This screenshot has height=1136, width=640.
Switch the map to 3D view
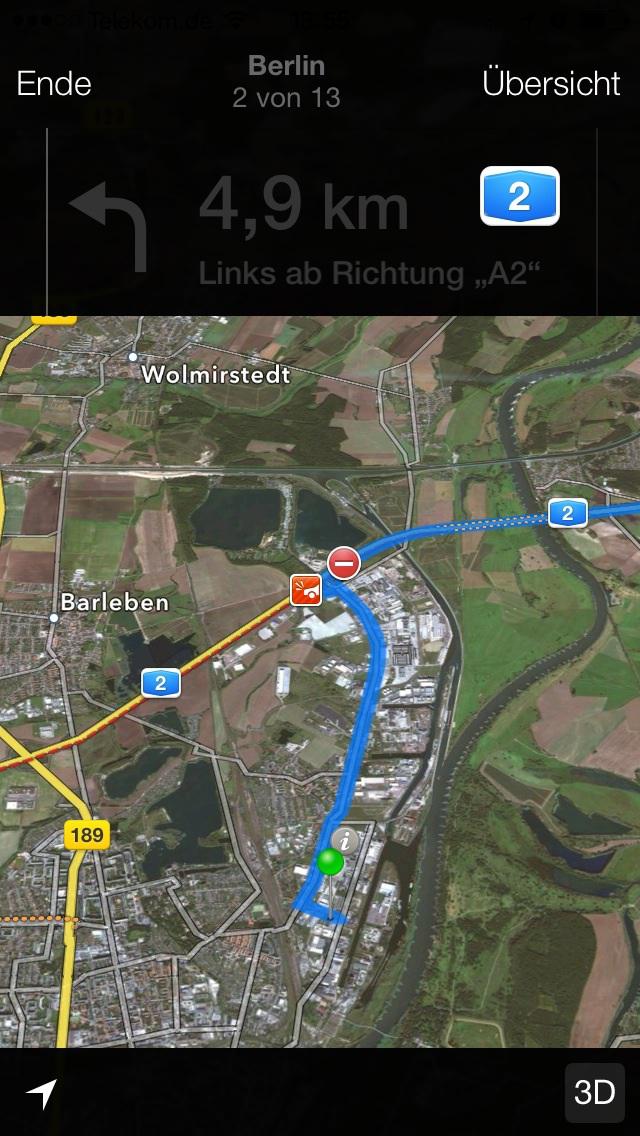coord(594,1093)
